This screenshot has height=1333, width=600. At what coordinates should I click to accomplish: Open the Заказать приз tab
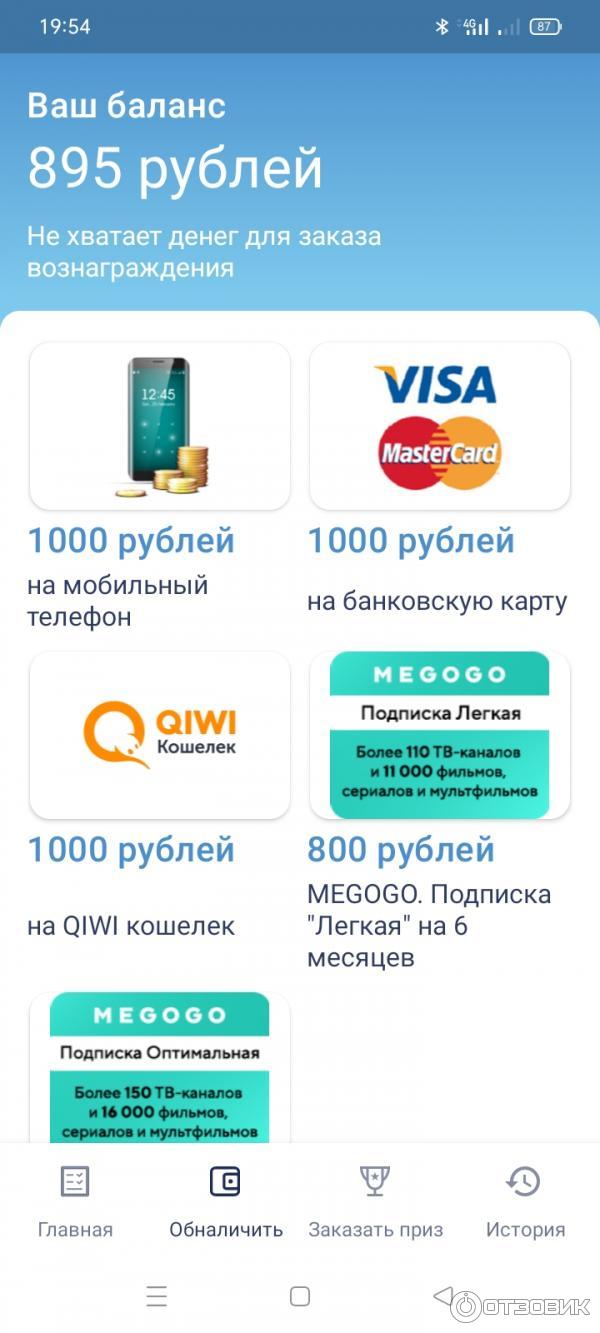click(x=375, y=1199)
